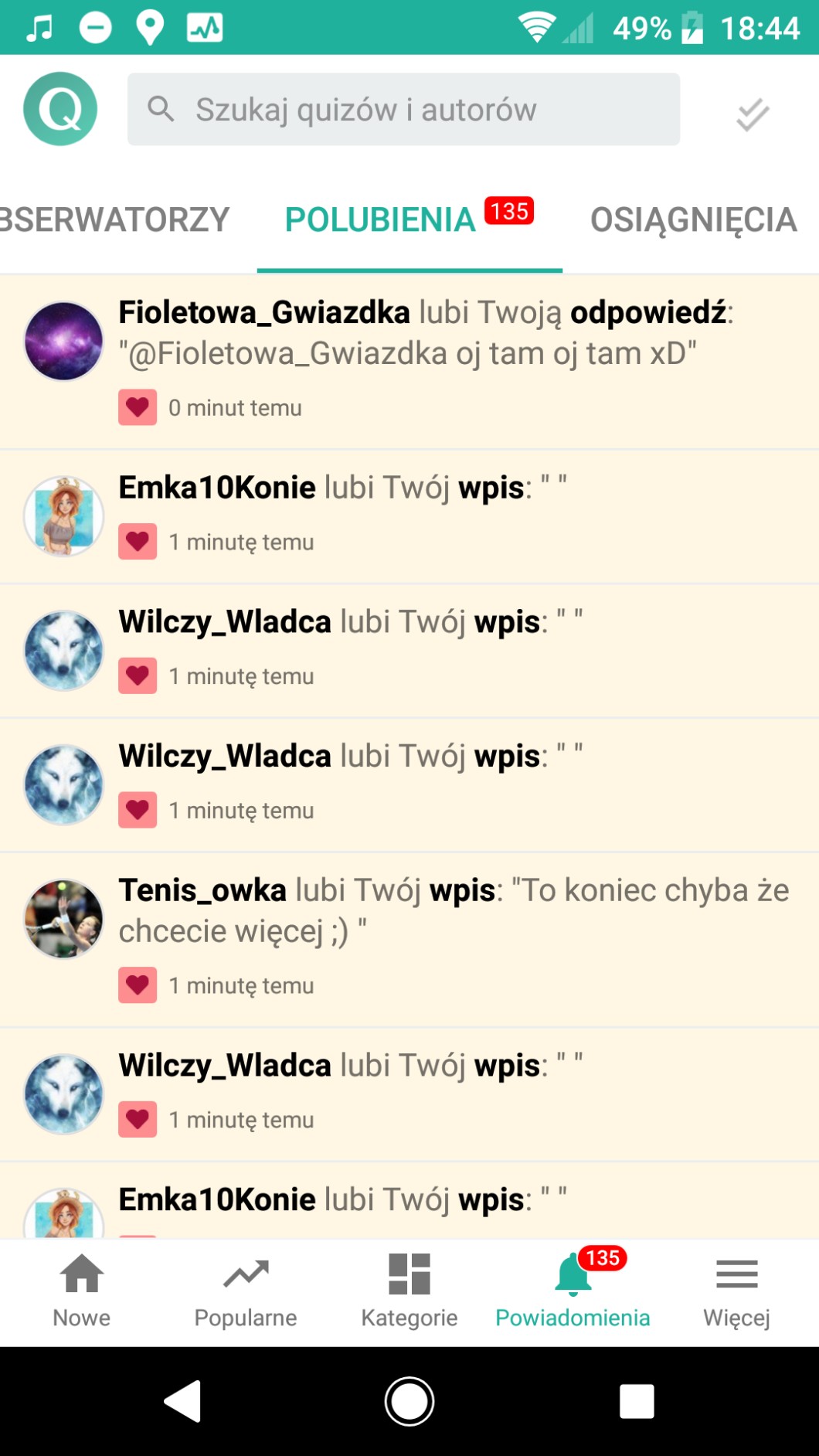This screenshot has width=819, height=1456.
Task: Tap the Q logo icon
Action: (60, 109)
